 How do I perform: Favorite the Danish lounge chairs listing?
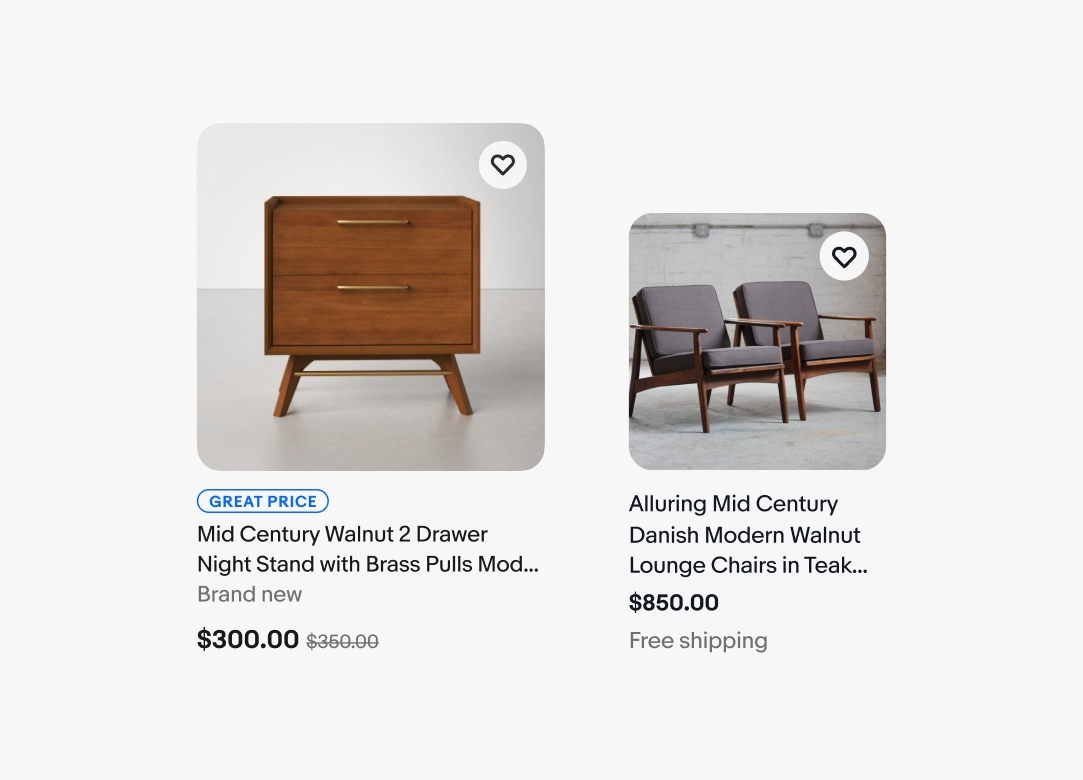(x=844, y=257)
